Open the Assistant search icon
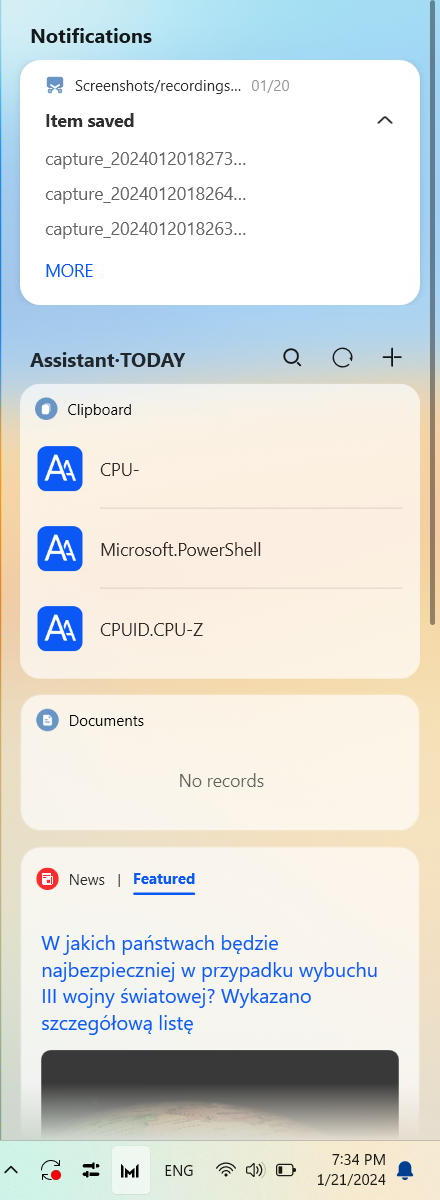Image resolution: width=440 pixels, height=1200 pixels. click(292, 358)
